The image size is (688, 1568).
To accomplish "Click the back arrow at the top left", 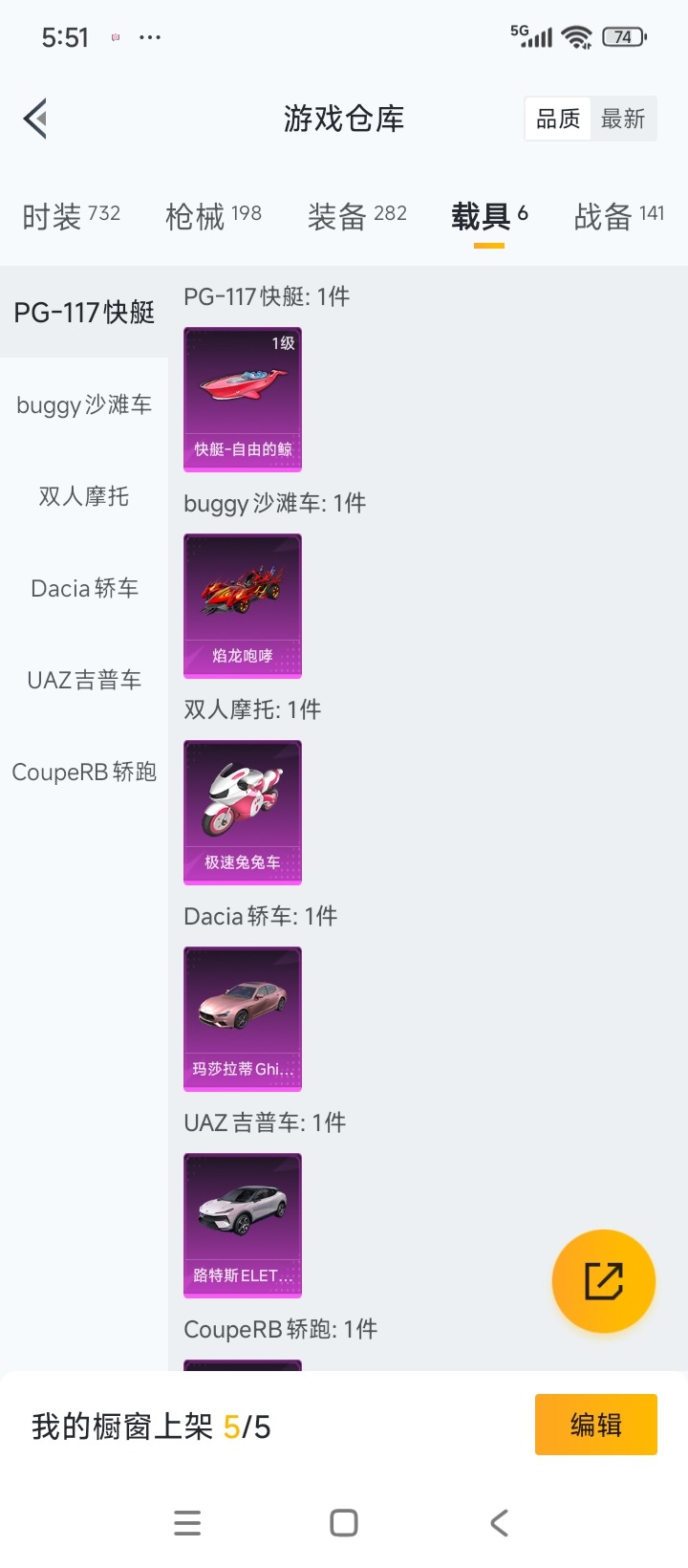I will [x=35, y=118].
